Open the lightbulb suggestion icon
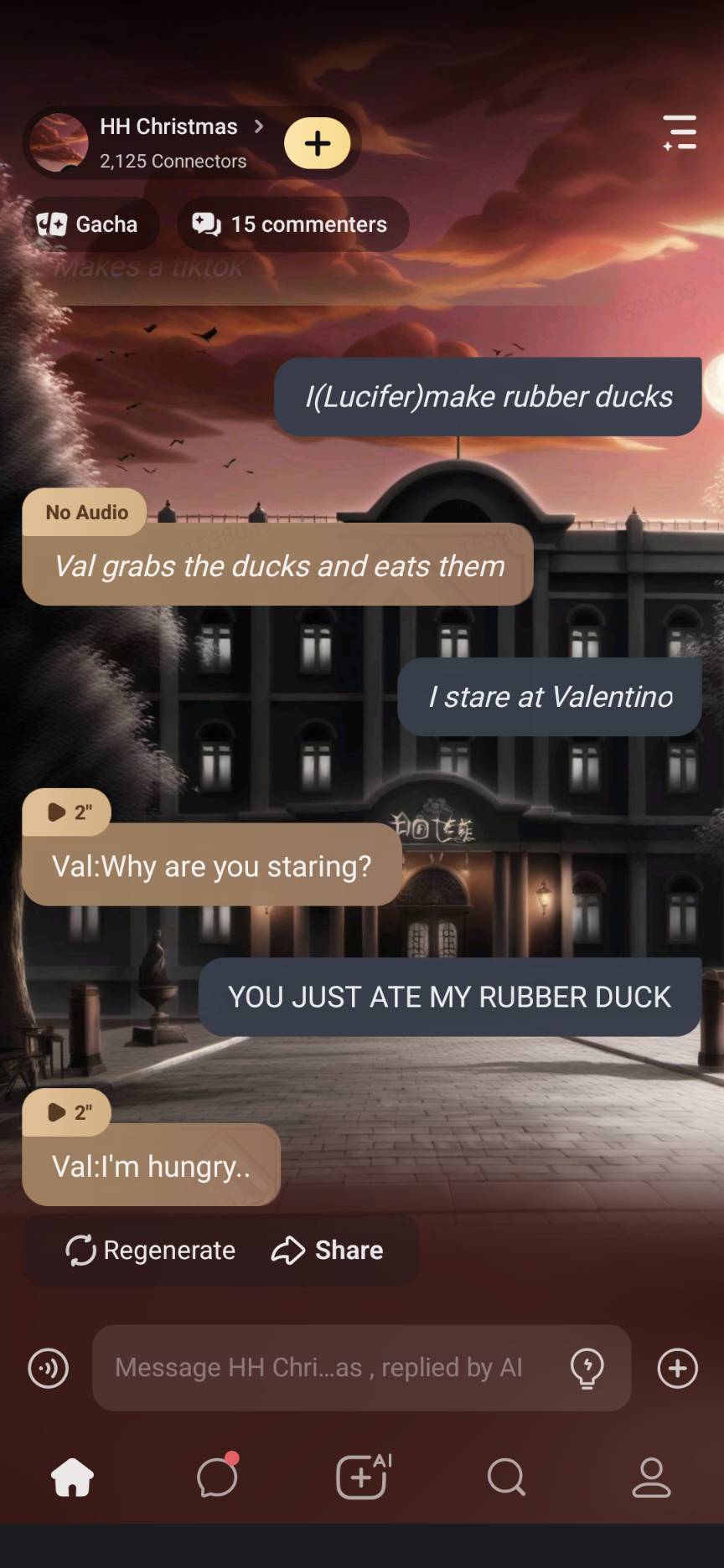 (587, 1368)
